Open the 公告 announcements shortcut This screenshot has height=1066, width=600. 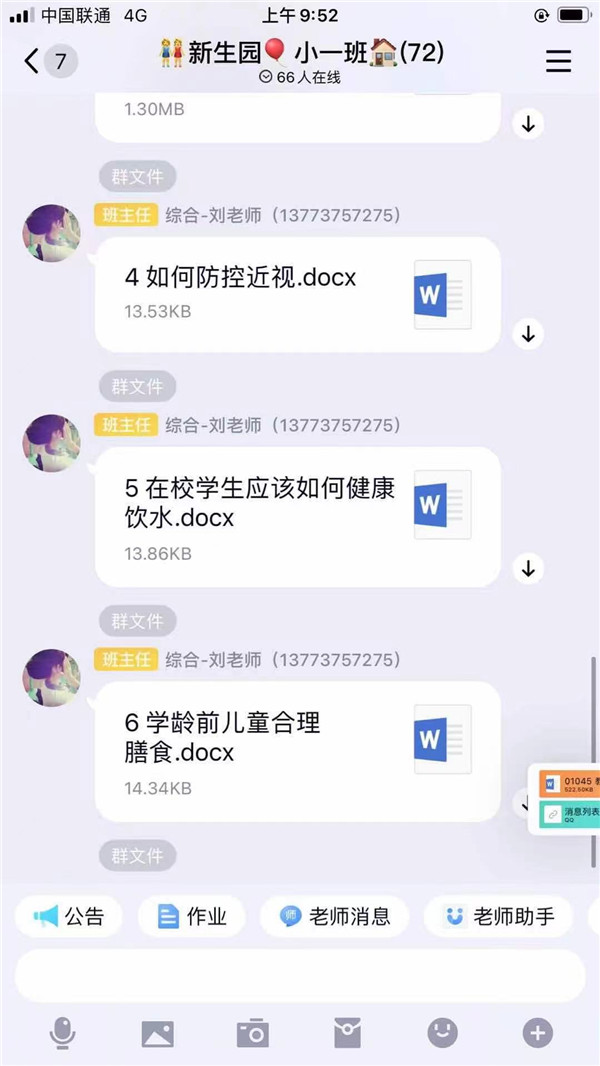[69, 916]
